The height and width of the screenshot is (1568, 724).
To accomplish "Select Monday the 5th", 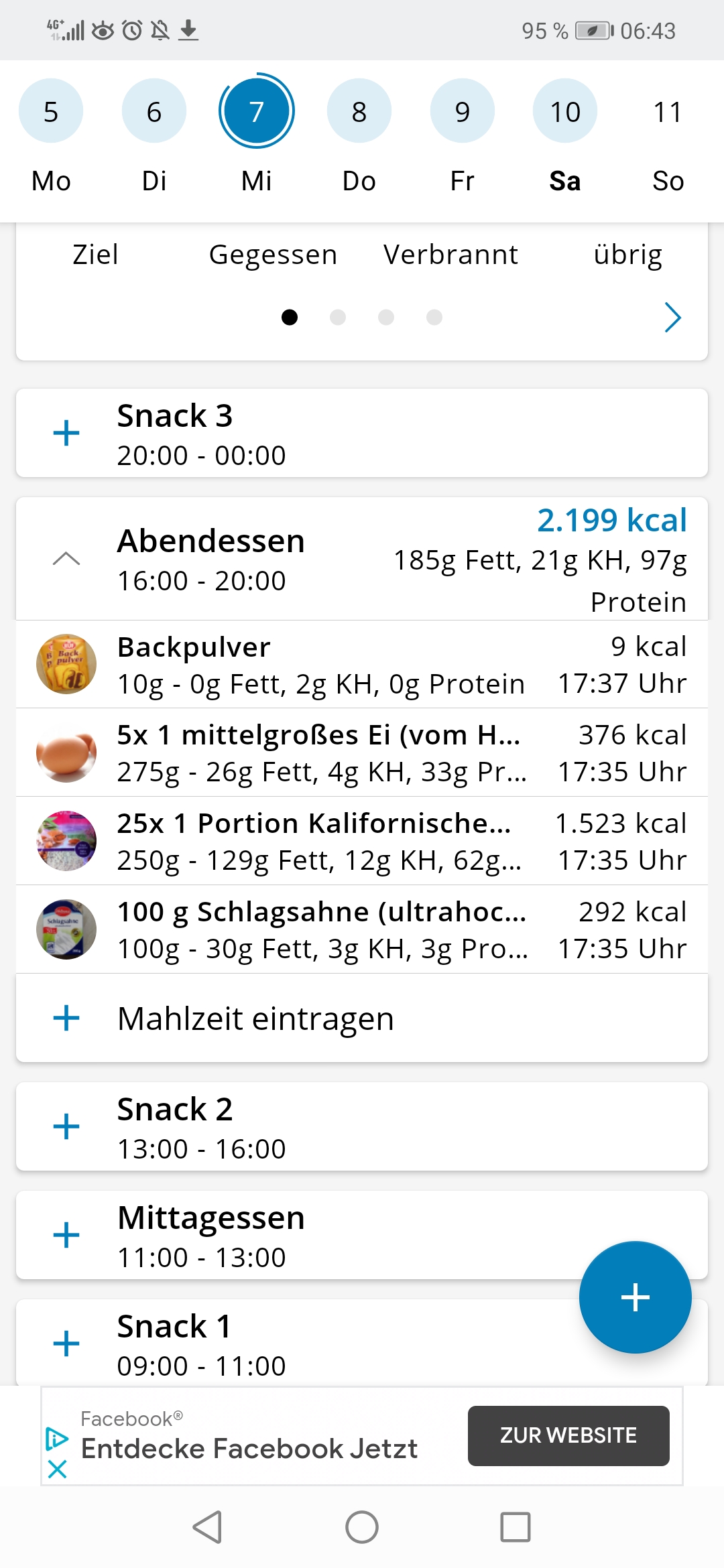I will click(51, 111).
